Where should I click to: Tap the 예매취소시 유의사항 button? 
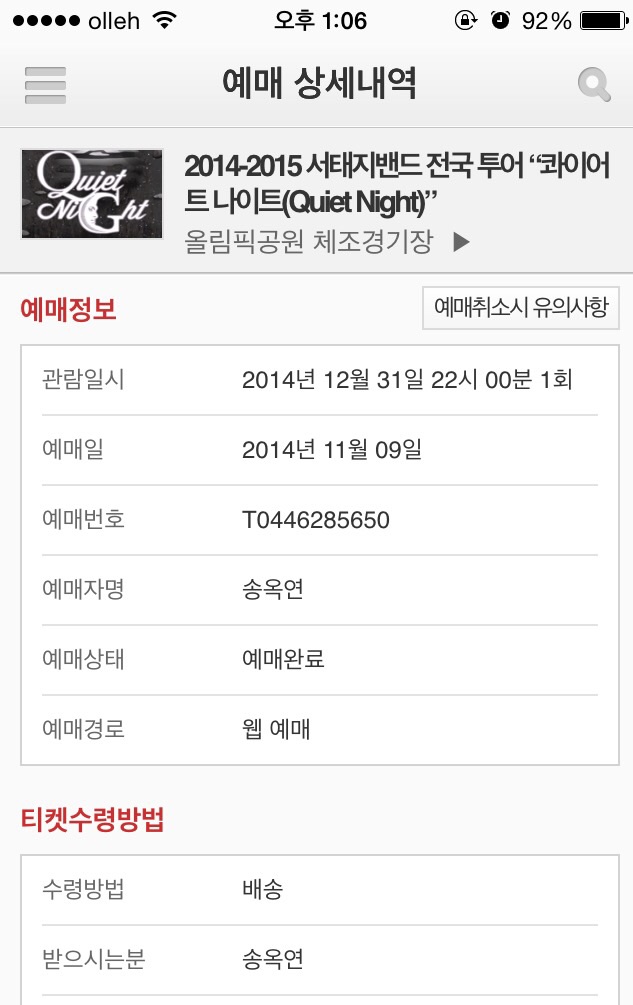click(520, 308)
